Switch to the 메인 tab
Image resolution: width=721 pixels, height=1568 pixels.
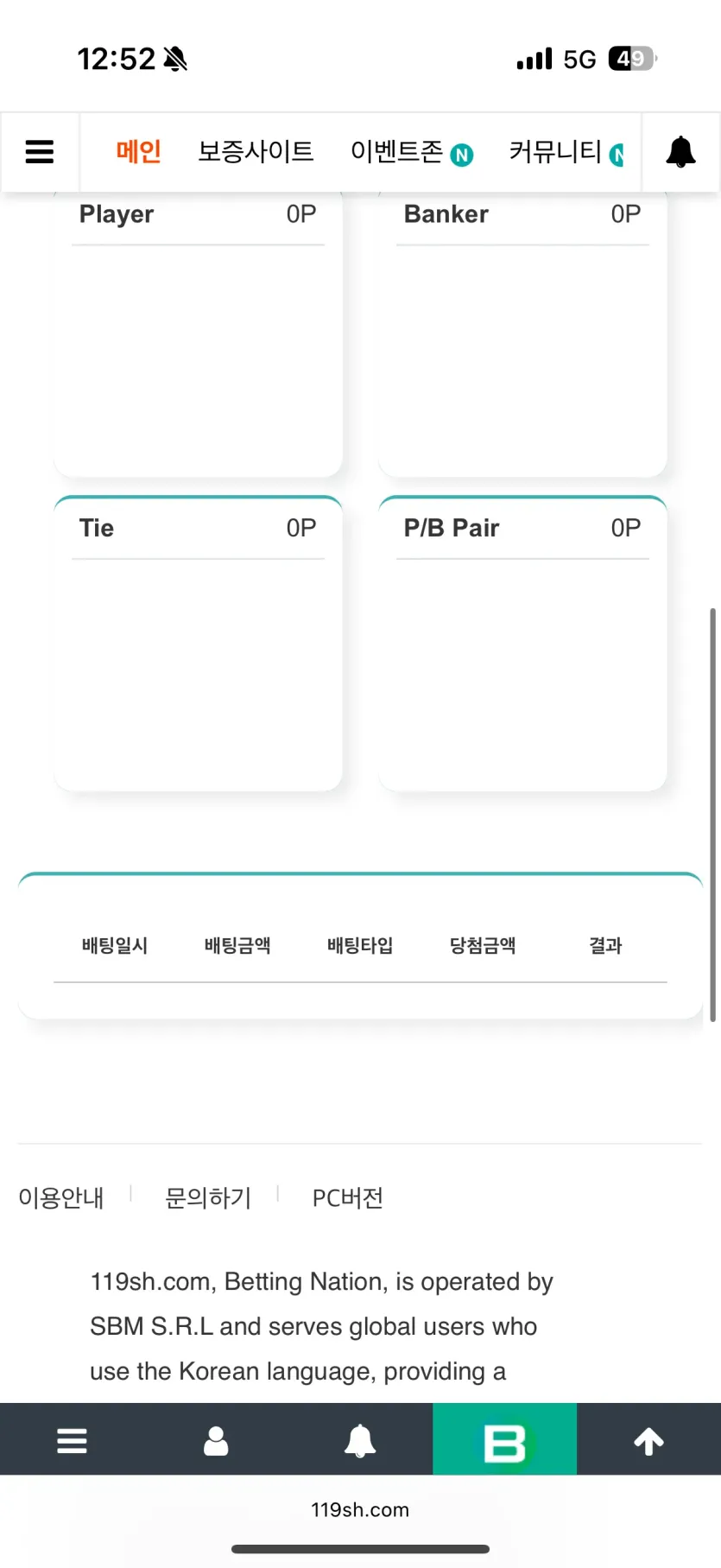click(139, 151)
